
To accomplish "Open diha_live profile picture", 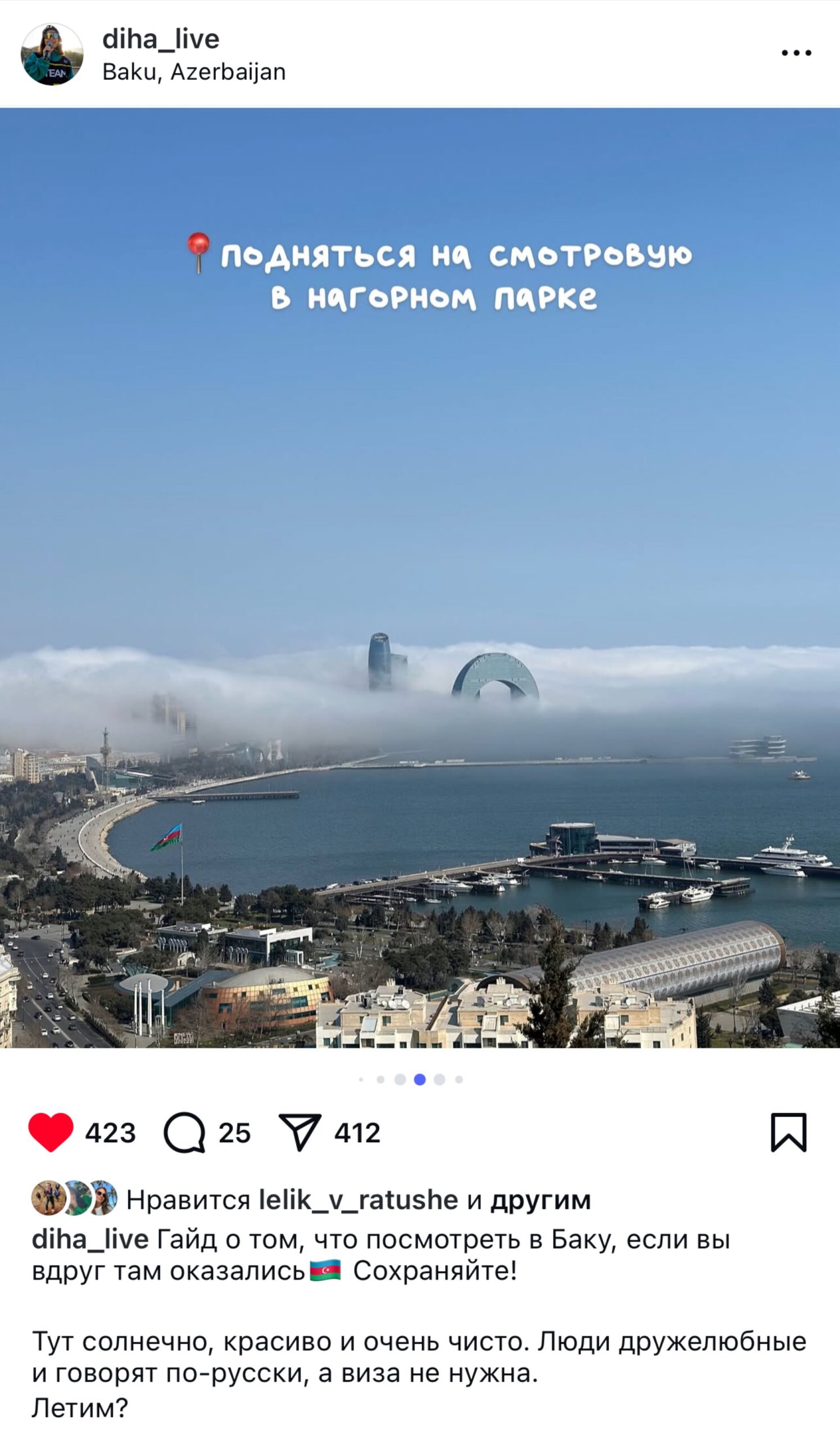I will (x=52, y=55).
